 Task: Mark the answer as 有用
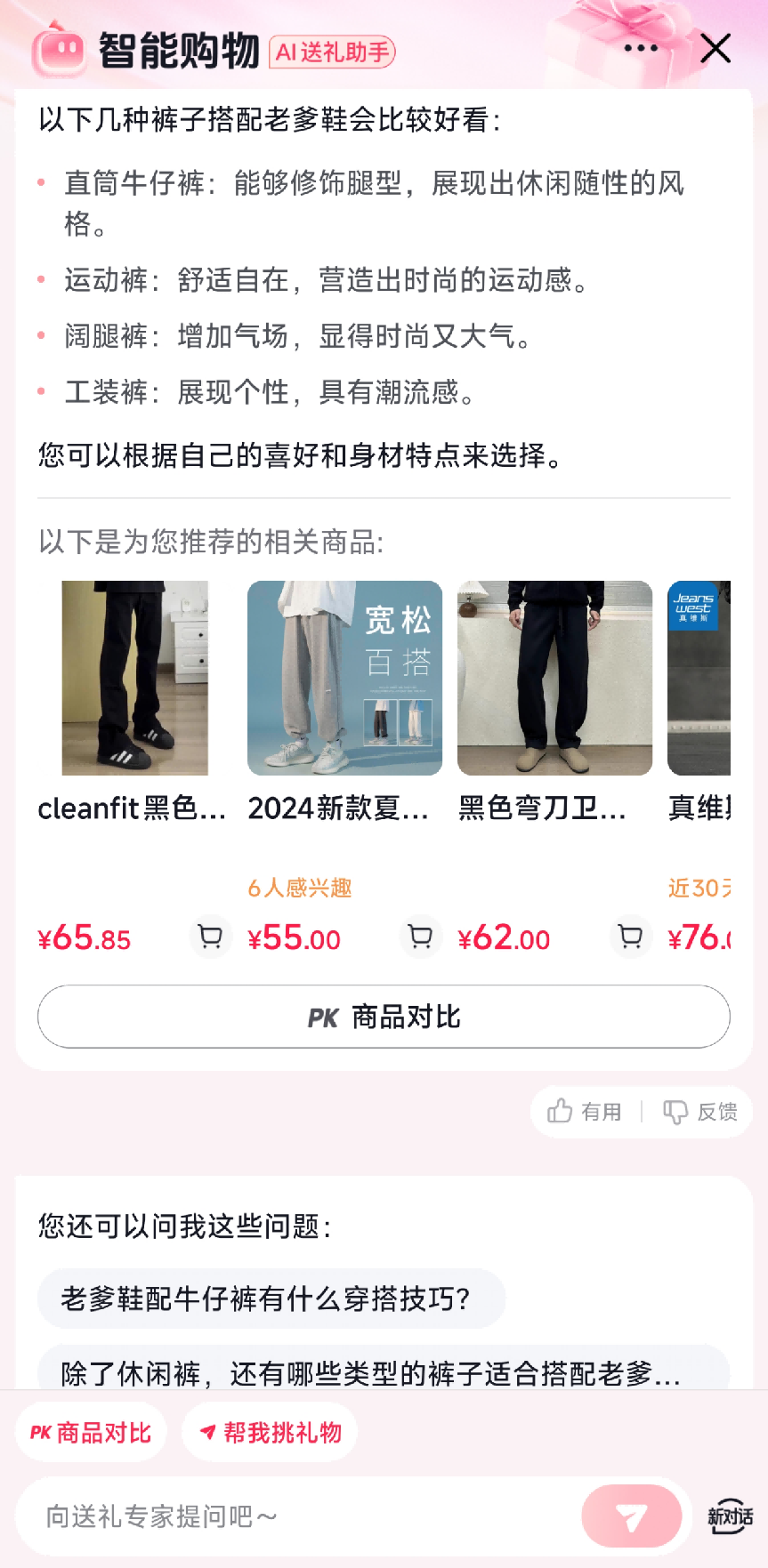[x=585, y=1111]
